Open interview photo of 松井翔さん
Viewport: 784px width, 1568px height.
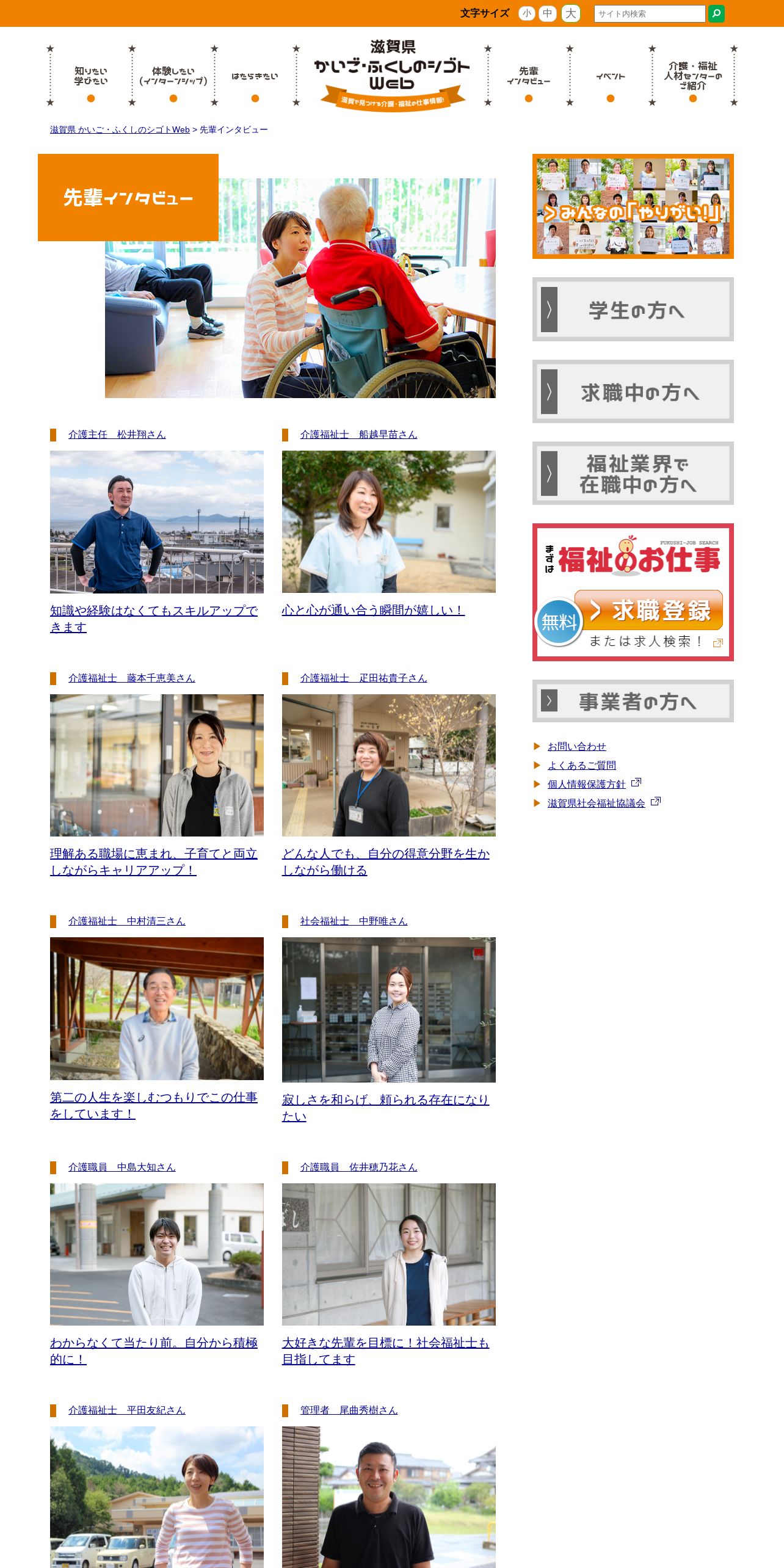tap(157, 522)
